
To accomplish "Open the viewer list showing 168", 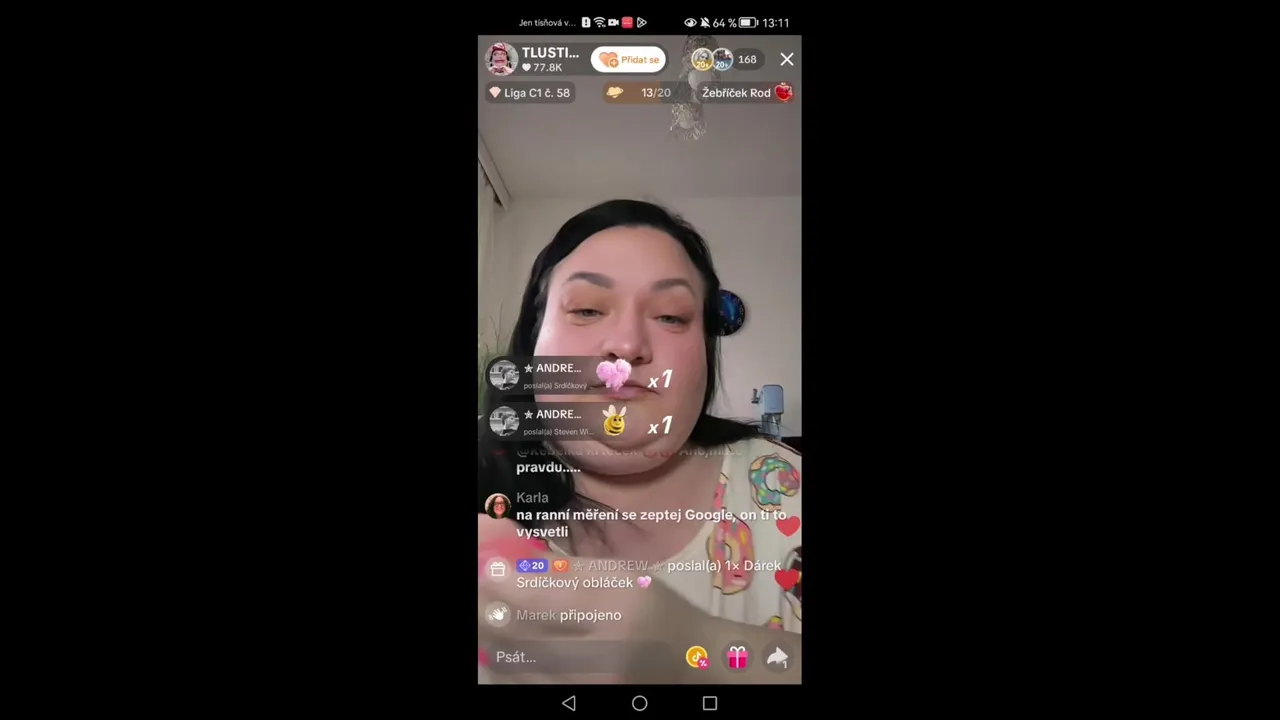I will point(746,60).
